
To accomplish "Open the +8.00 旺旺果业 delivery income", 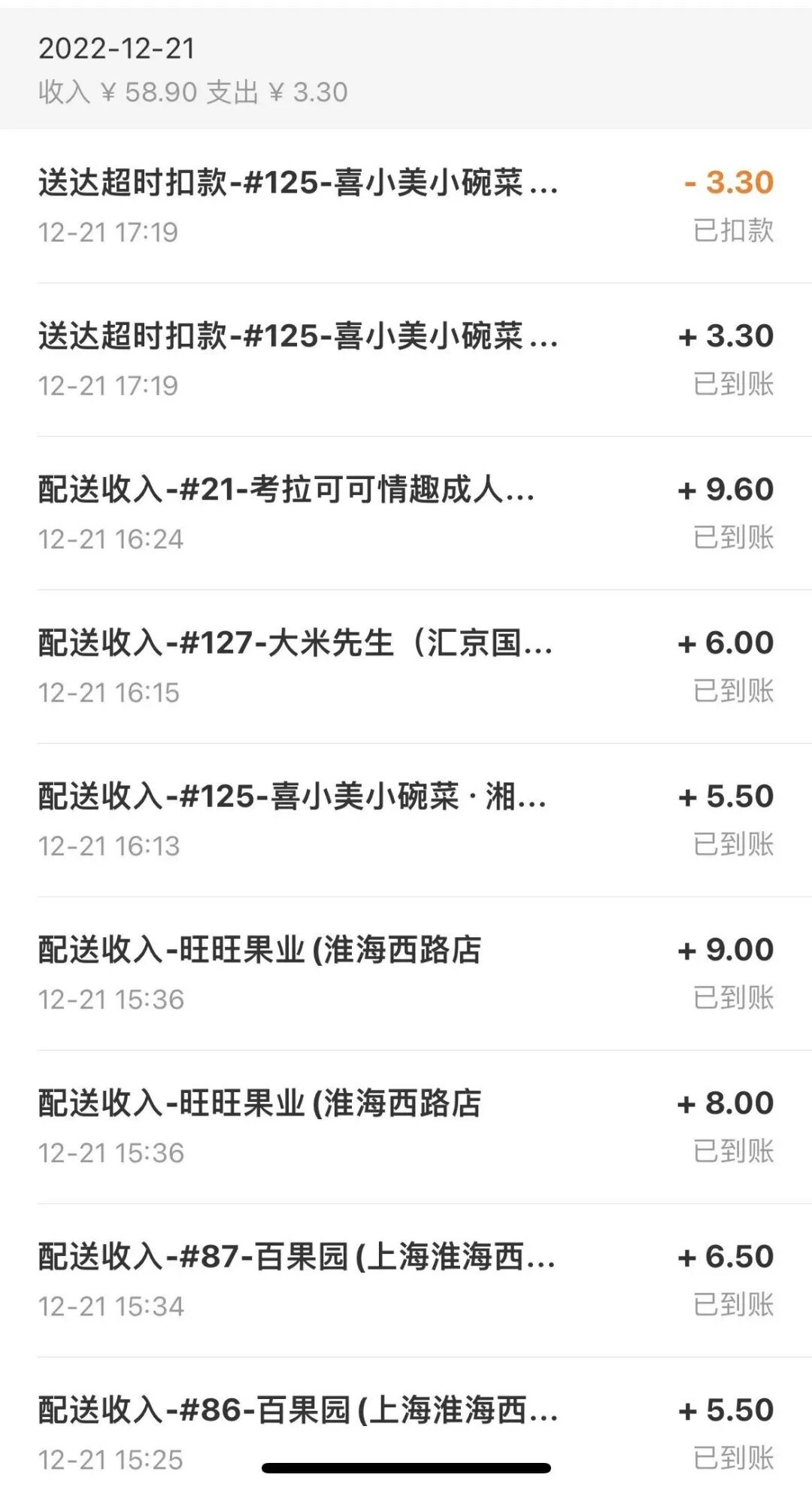I will (x=406, y=1127).
